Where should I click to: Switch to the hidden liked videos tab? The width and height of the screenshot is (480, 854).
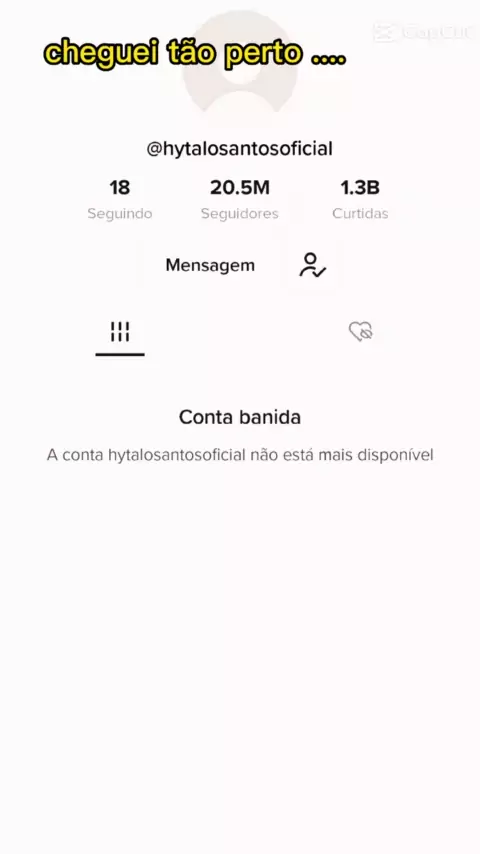click(x=360, y=332)
